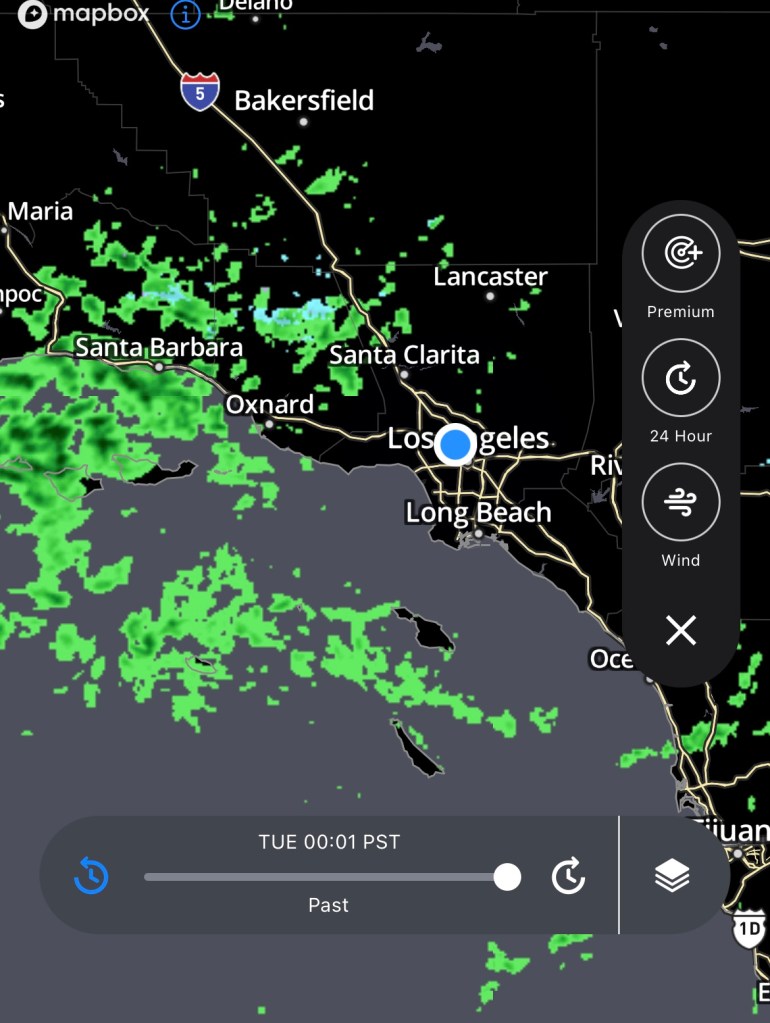Viewport: 770px width, 1023px height.
Task: Open the Premium radar option
Action: point(680,254)
